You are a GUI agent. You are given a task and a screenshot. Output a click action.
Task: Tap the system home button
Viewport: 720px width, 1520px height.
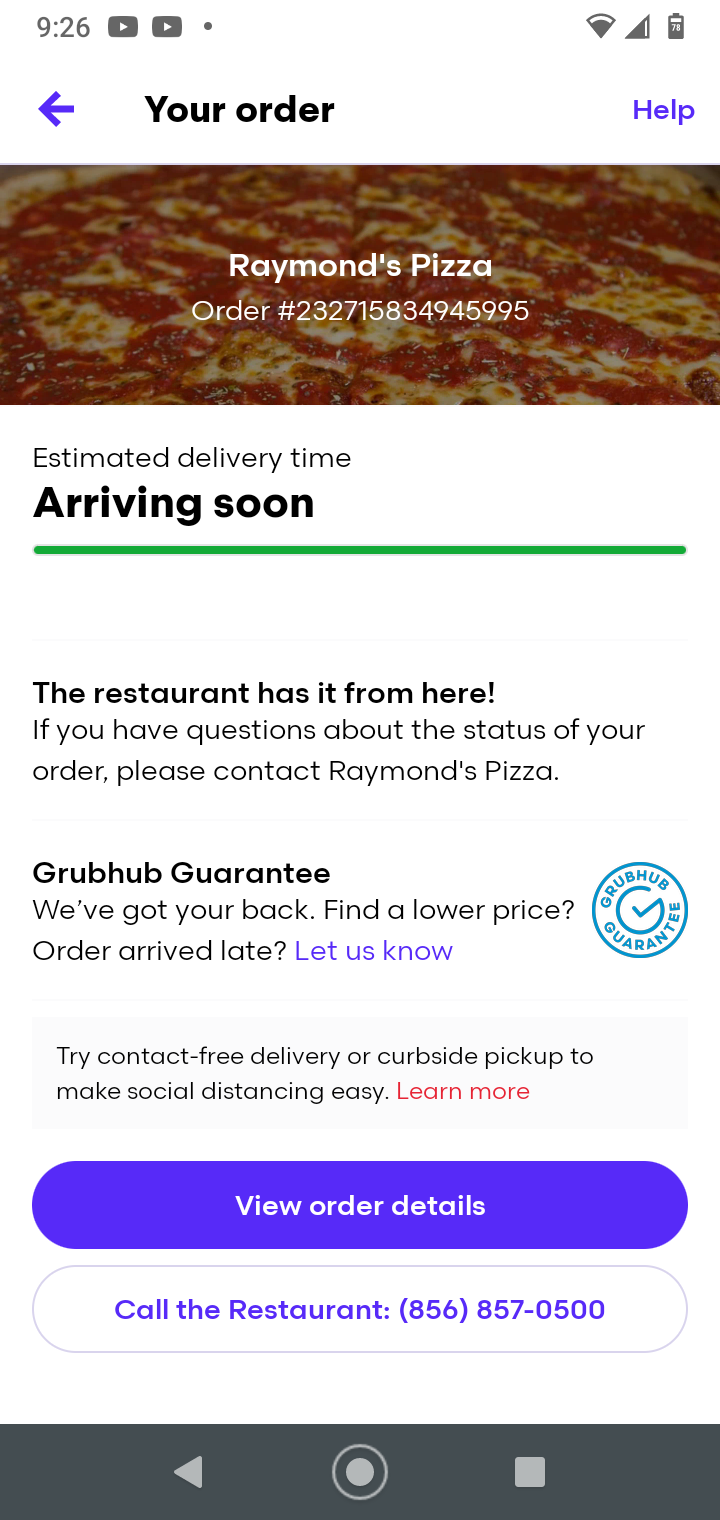[x=360, y=1472]
